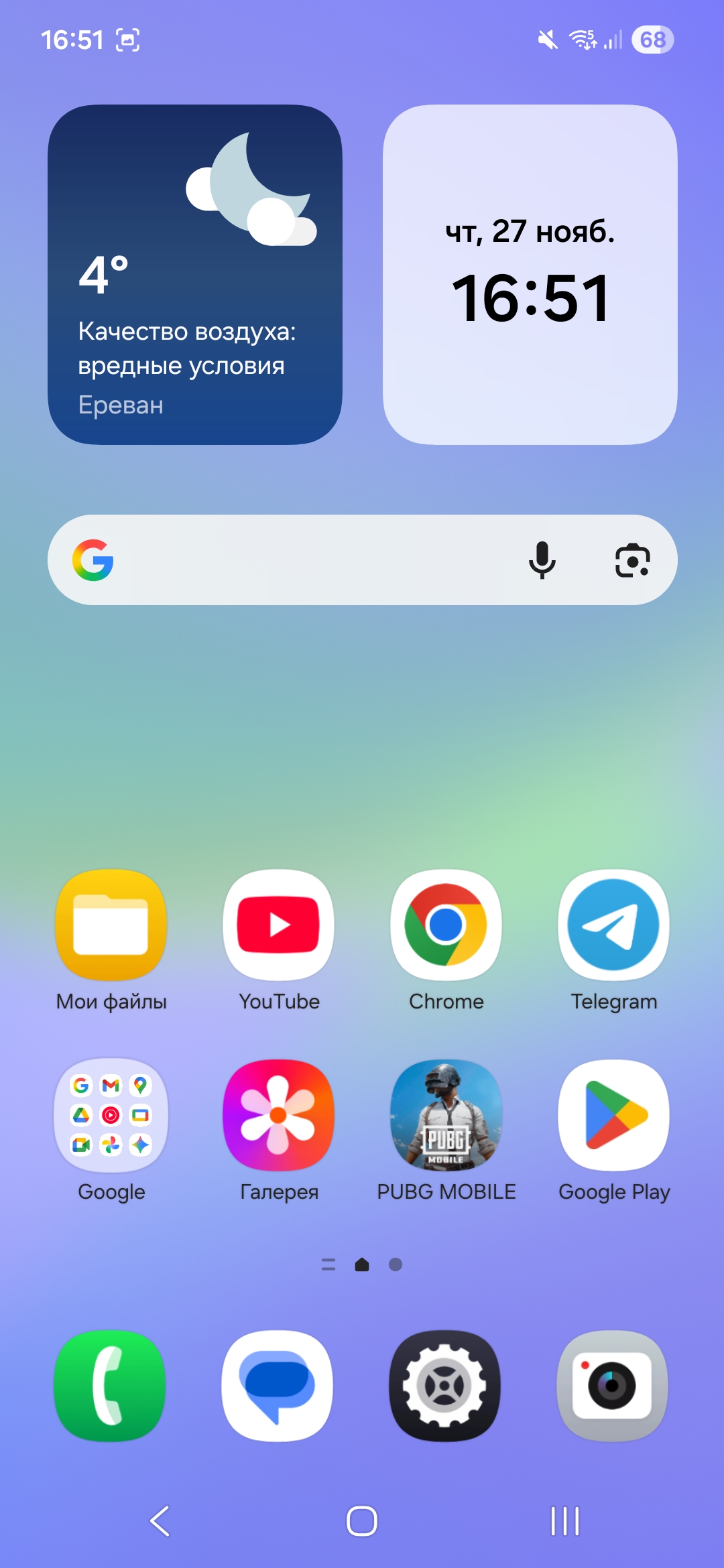Go to the second home page dot
The image size is (724, 1568).
[396, 1264]
